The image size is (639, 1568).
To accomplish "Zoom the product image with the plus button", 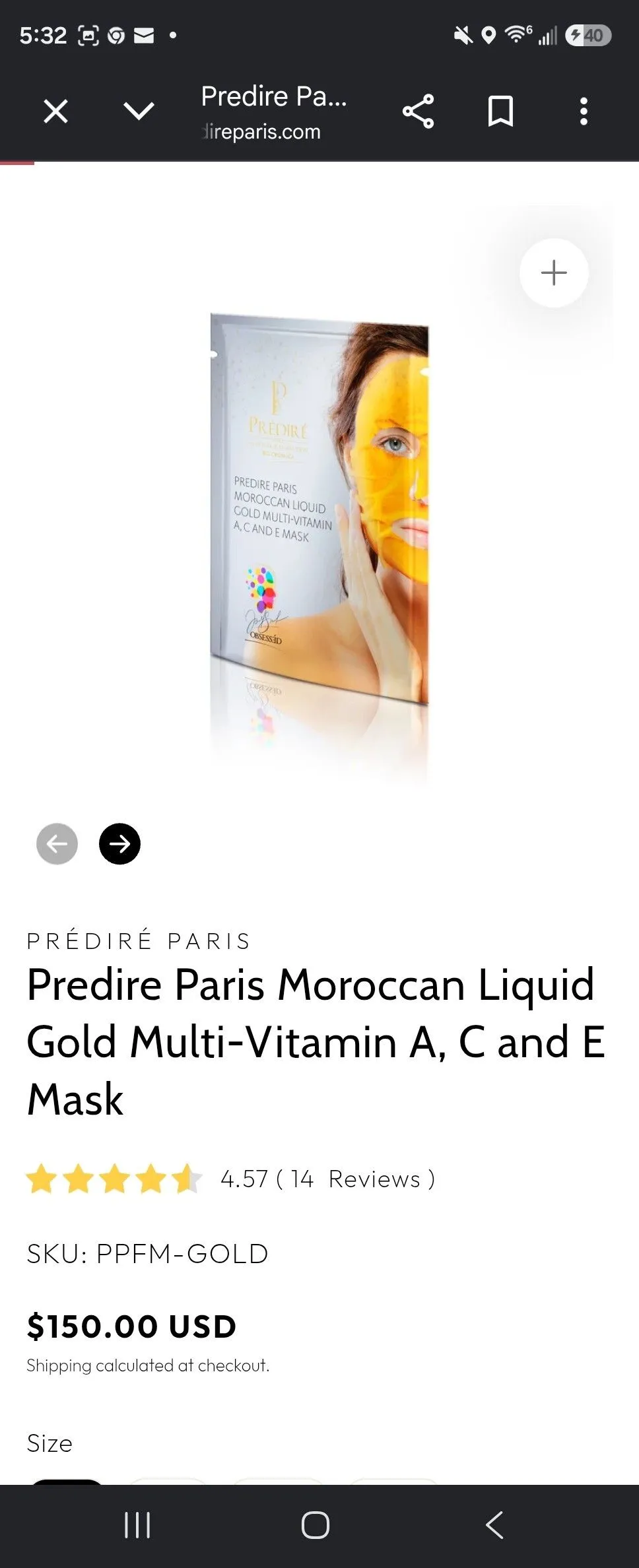I will (554, 273).
